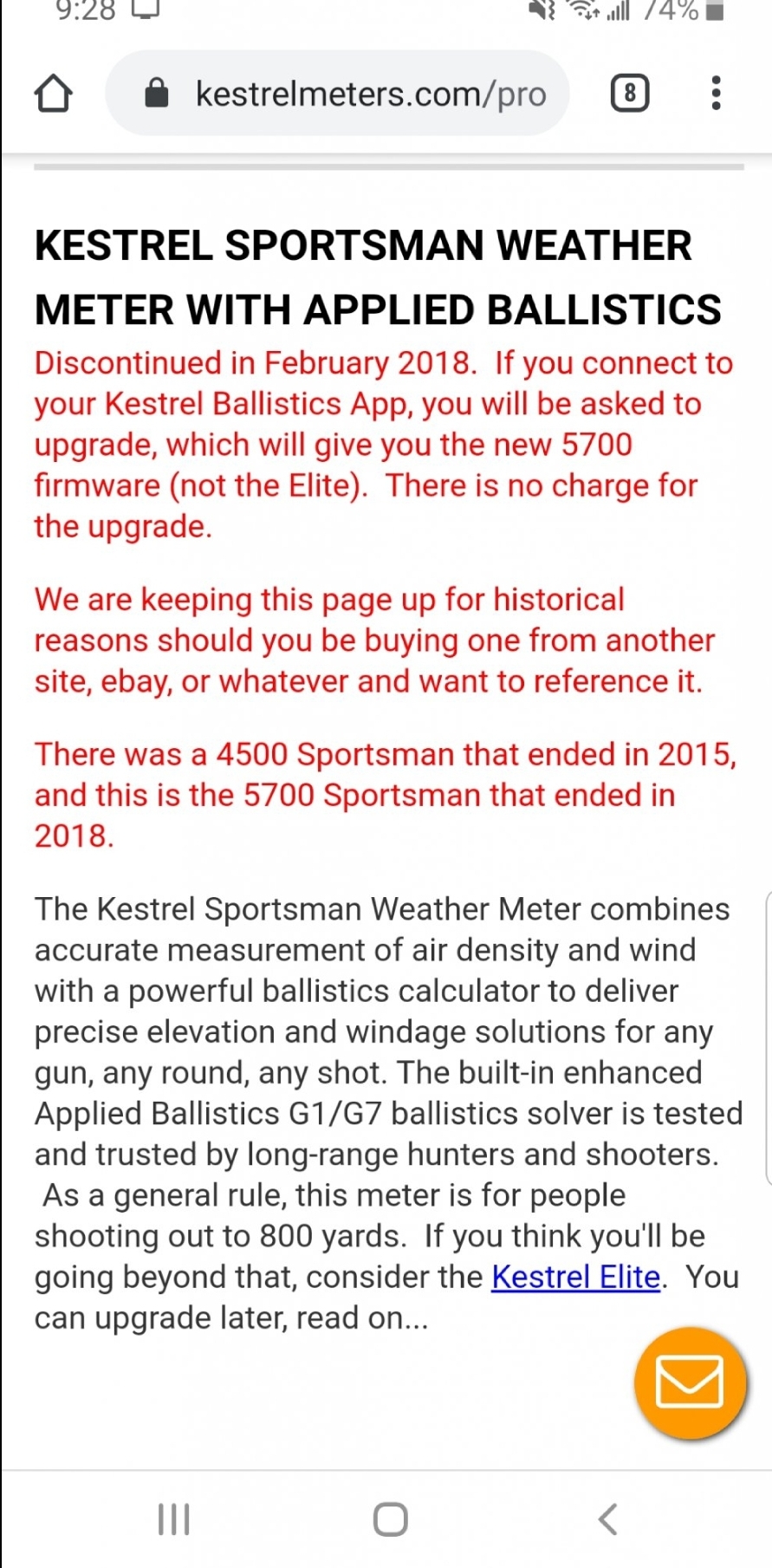The width and height of the screenshot is (772, 1568).
Task: Show recent apps
Action: 174,1519
